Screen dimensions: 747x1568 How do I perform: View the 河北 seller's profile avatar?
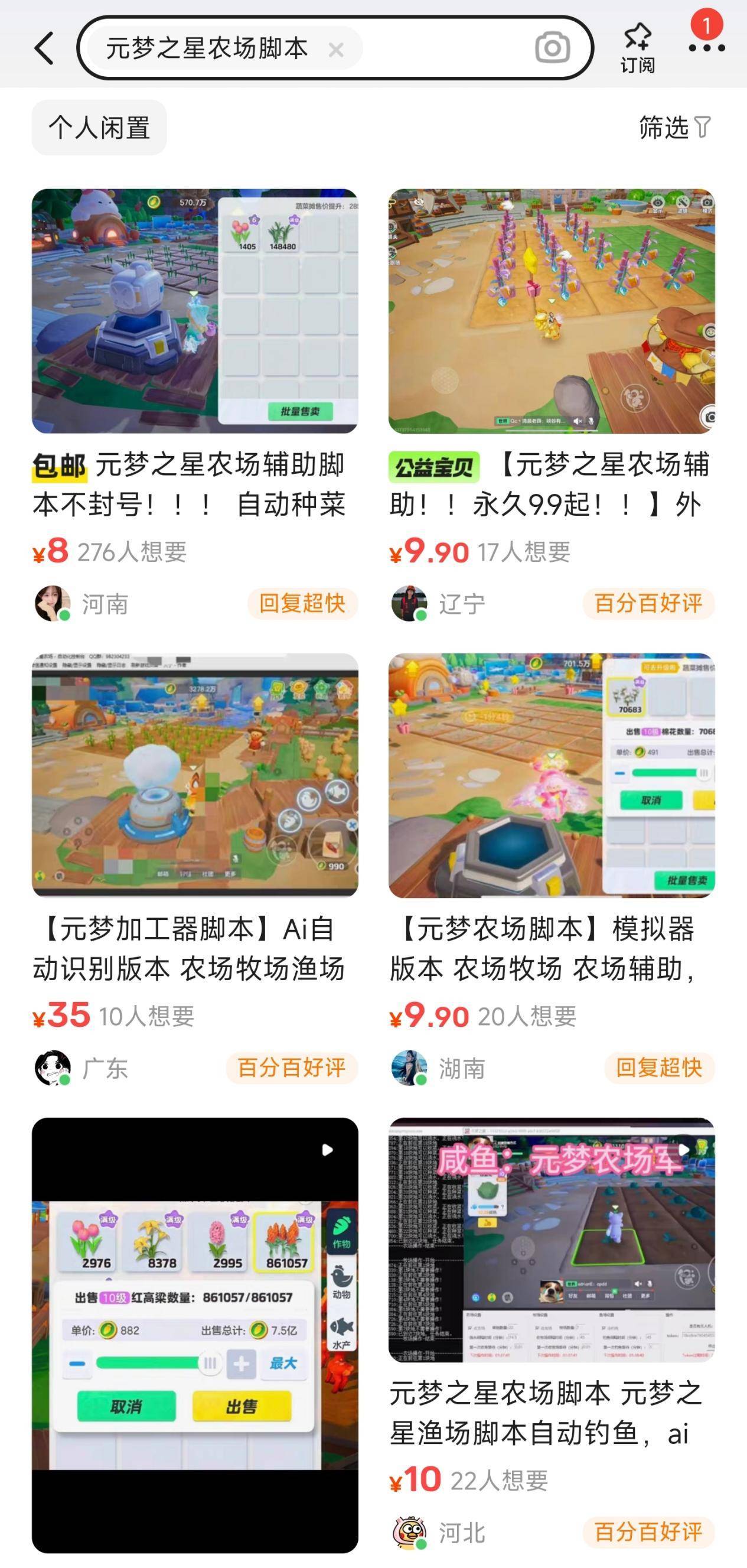[409, 1531]
